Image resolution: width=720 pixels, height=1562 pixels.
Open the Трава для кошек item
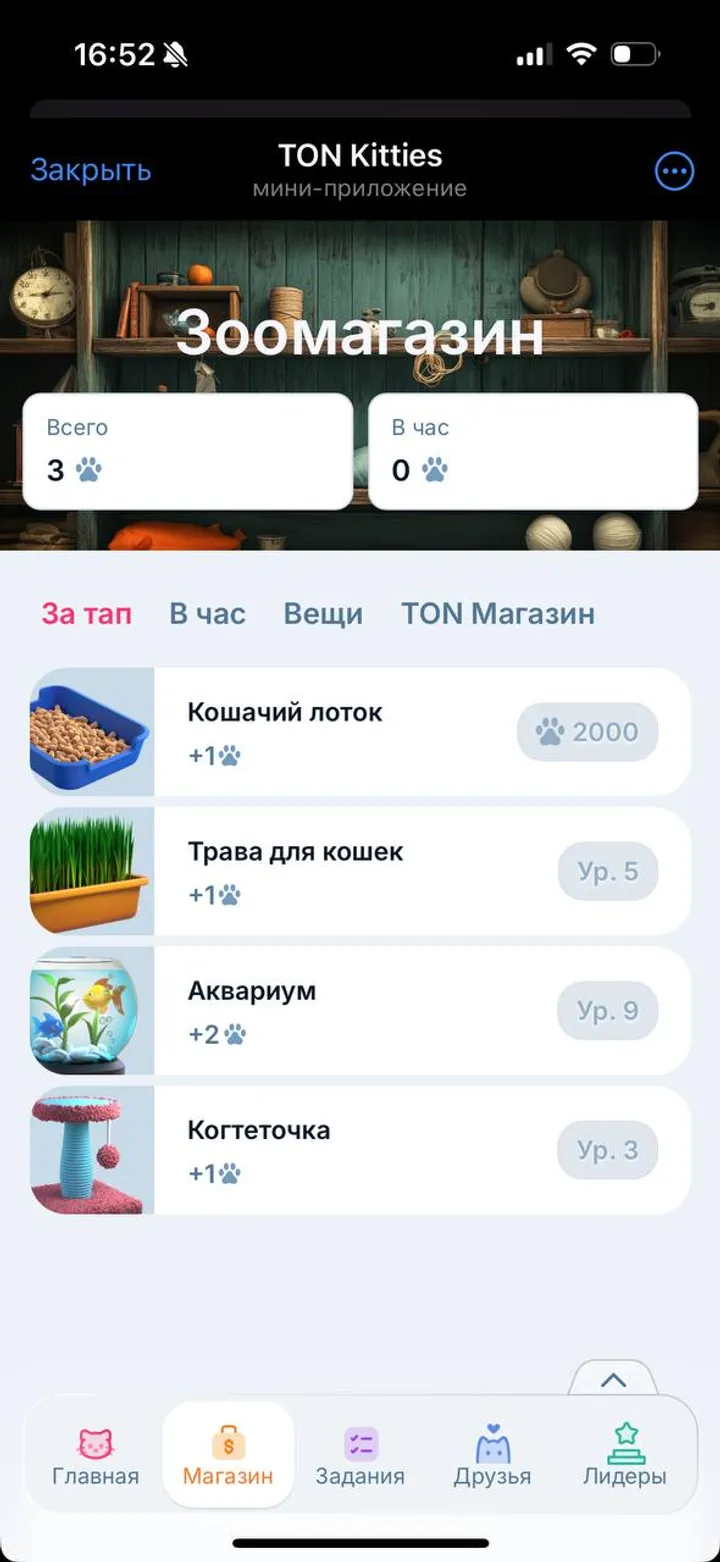[x=360, y=871]
